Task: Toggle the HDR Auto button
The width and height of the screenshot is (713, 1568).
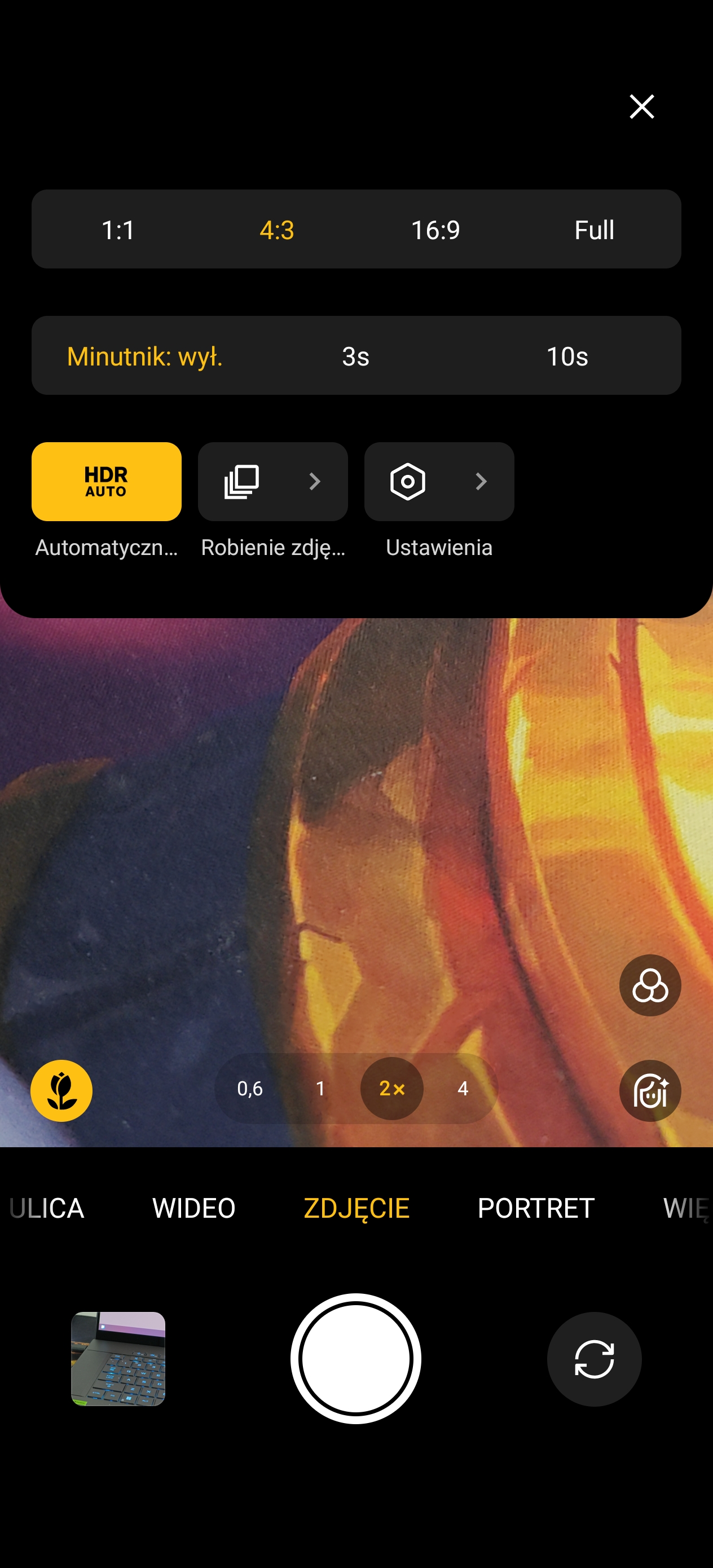Action: point(107,482)
